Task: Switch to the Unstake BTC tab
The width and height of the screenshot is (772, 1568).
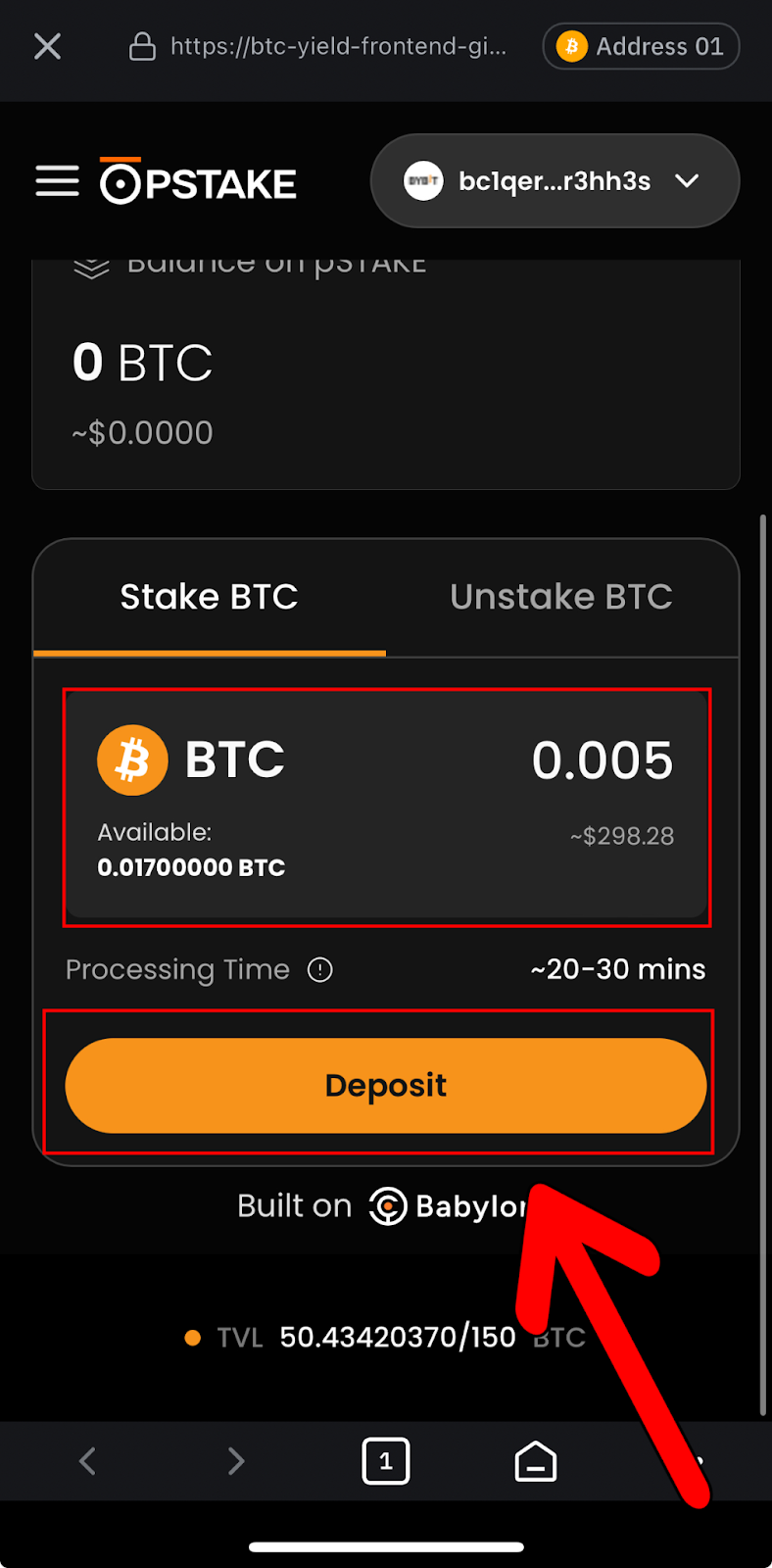Action: click(560, 596)
